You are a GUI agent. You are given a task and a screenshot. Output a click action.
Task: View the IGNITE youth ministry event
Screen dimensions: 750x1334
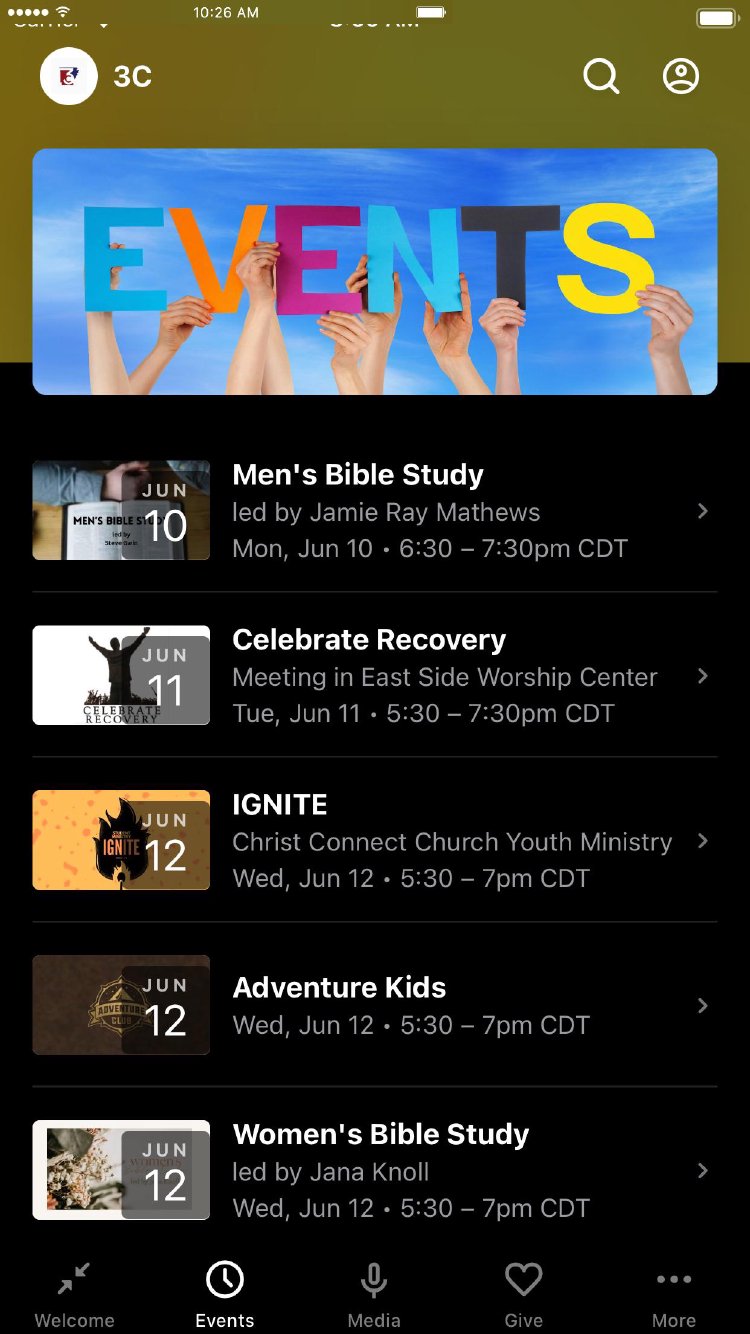375,840
